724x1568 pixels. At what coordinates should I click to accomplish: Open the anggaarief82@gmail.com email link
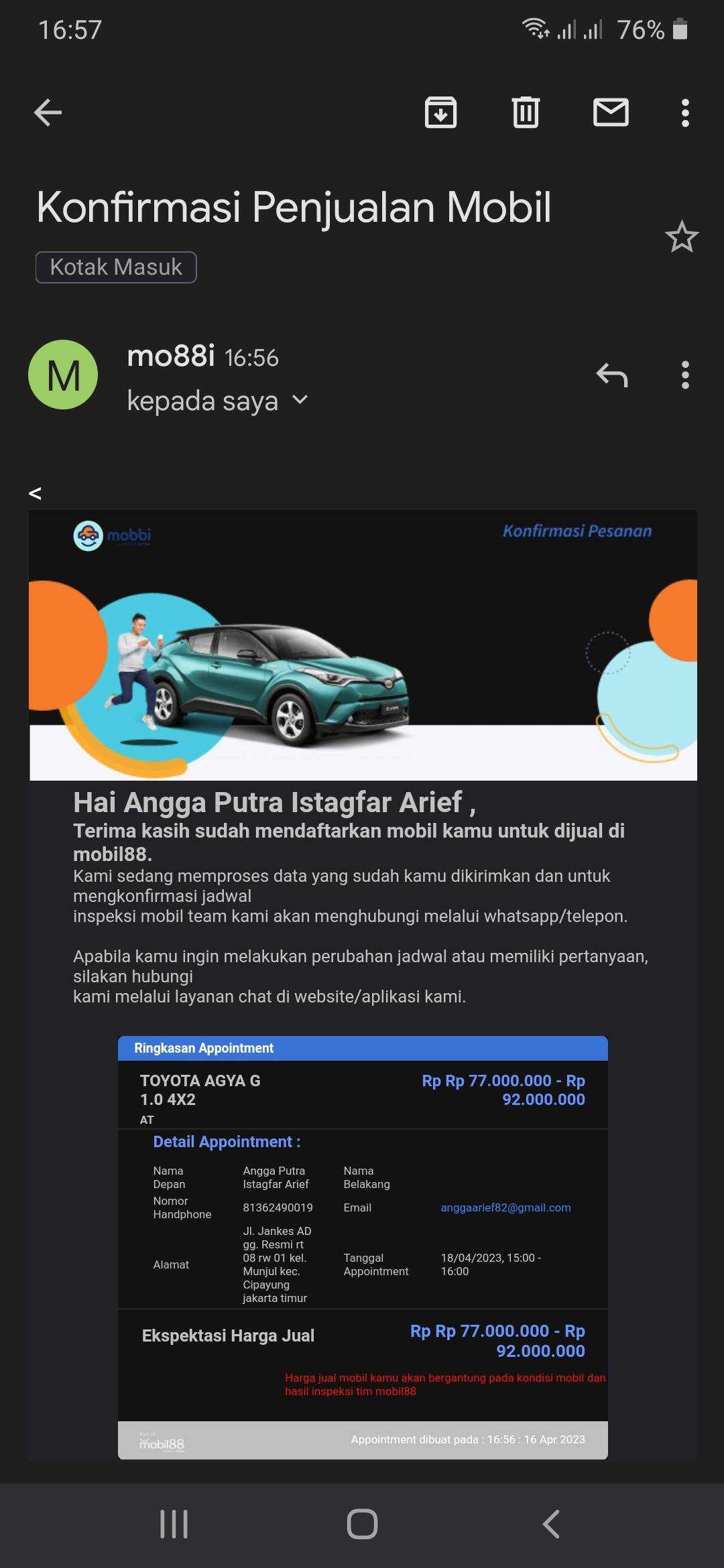pyautogui.click(x=505, y=1207)
